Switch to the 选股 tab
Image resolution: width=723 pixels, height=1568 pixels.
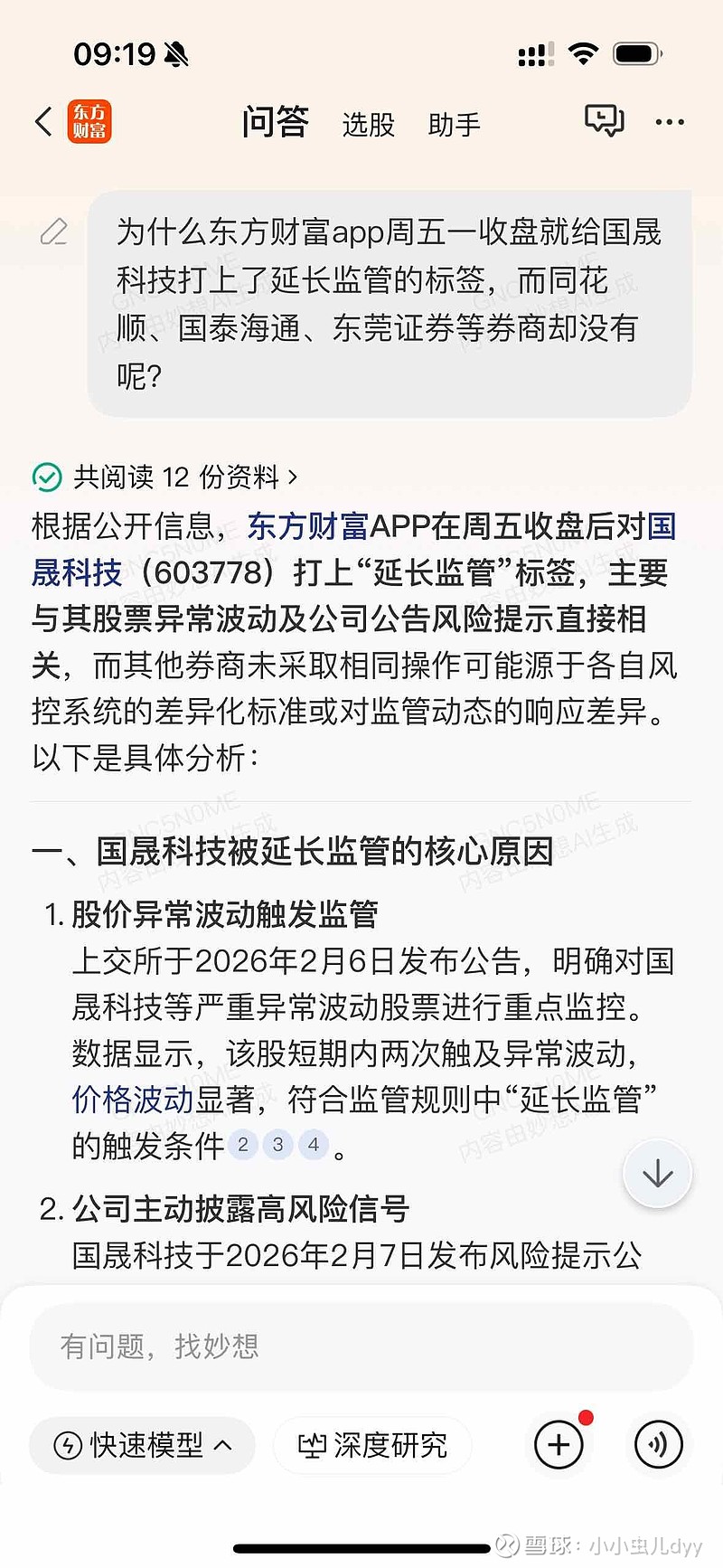[367, 126]
